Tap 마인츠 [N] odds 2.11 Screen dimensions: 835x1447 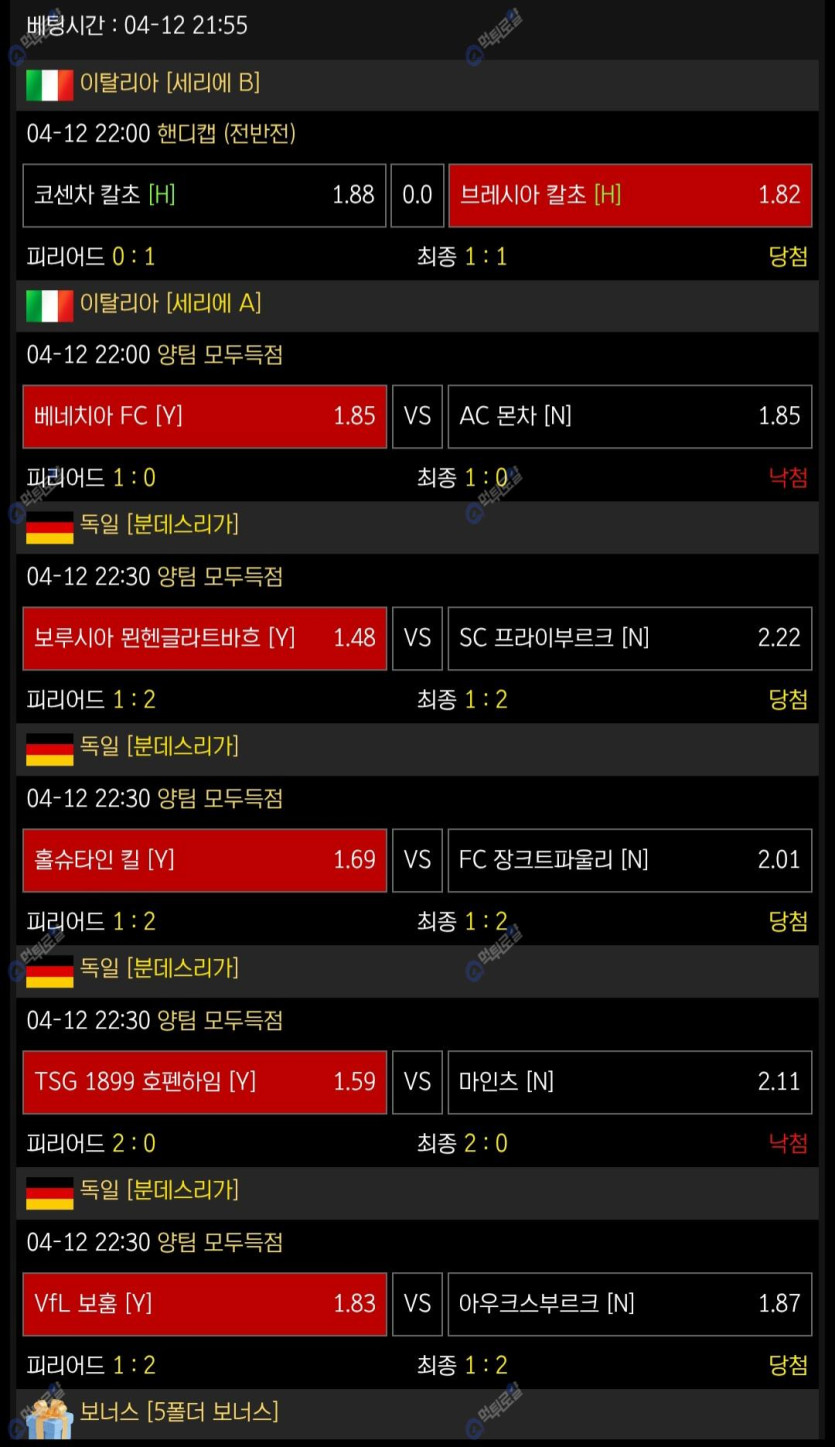click(630, 1082)
